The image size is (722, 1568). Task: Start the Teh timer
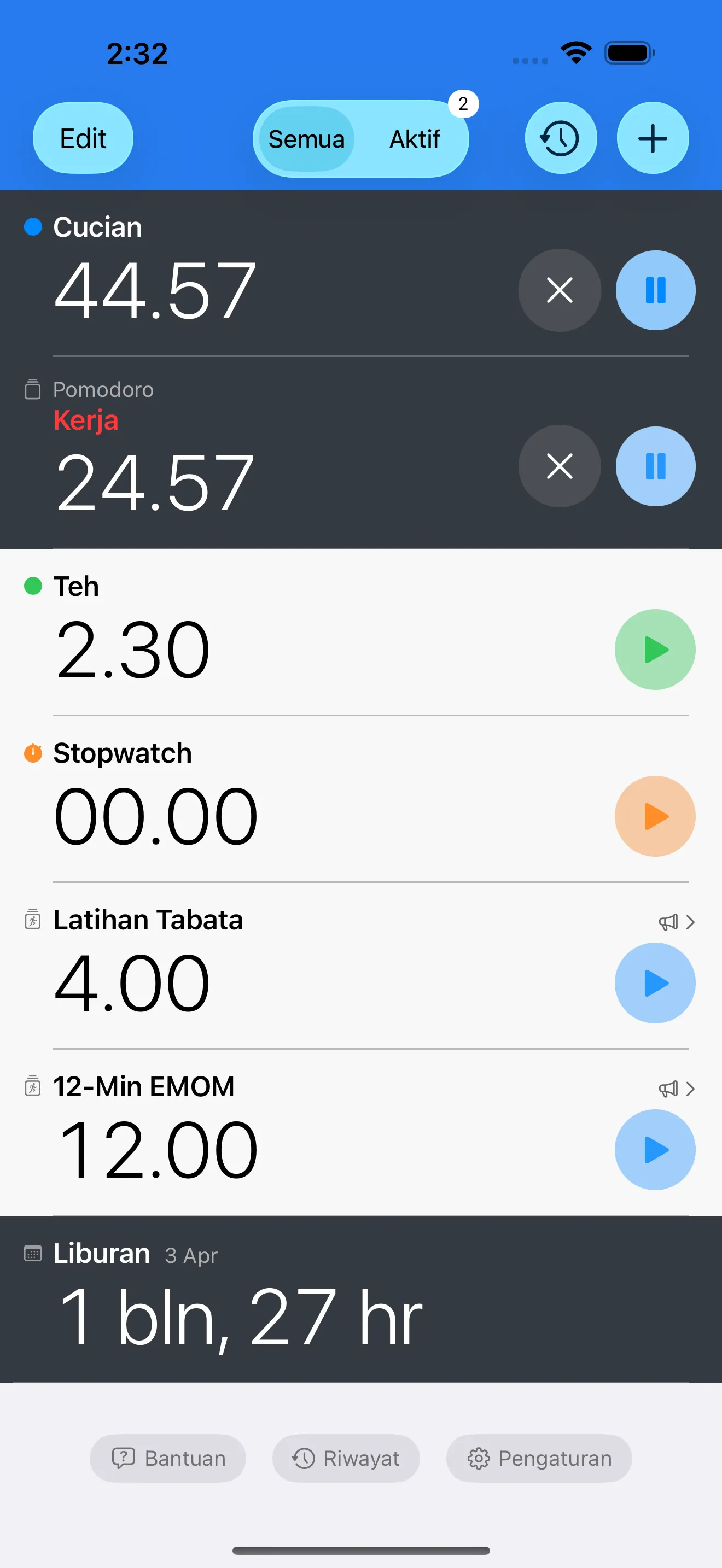coord(655,650)
